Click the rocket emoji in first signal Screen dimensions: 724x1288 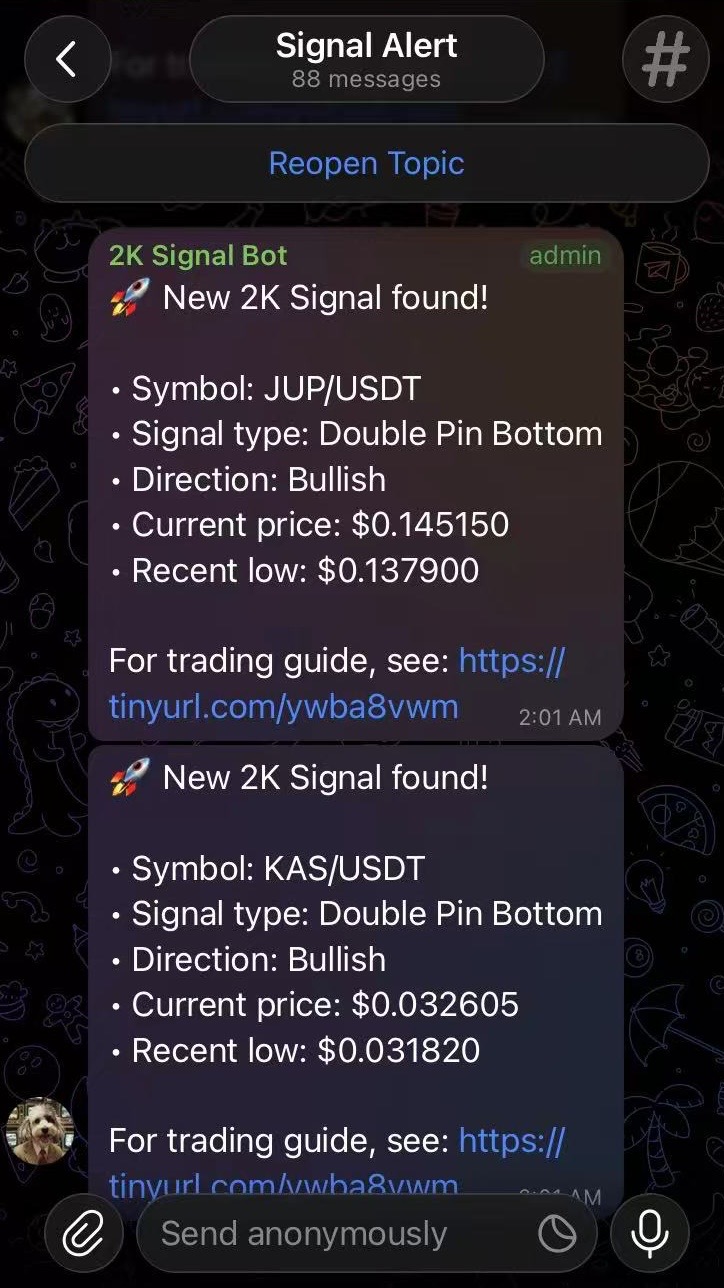[132, 296]
